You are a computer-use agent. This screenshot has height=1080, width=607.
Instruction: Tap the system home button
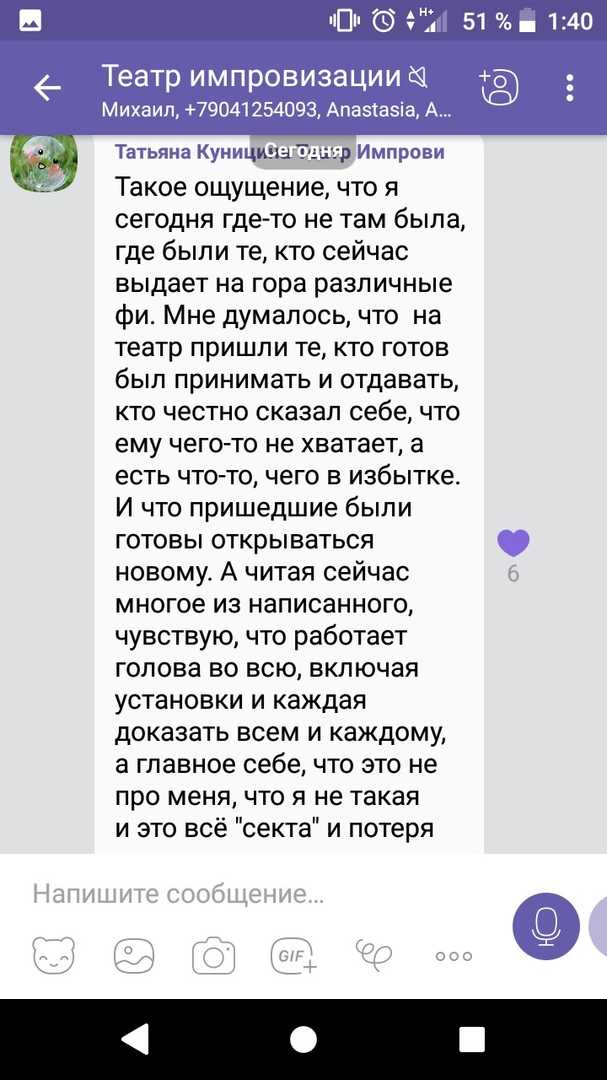[x=303, y=1039]
